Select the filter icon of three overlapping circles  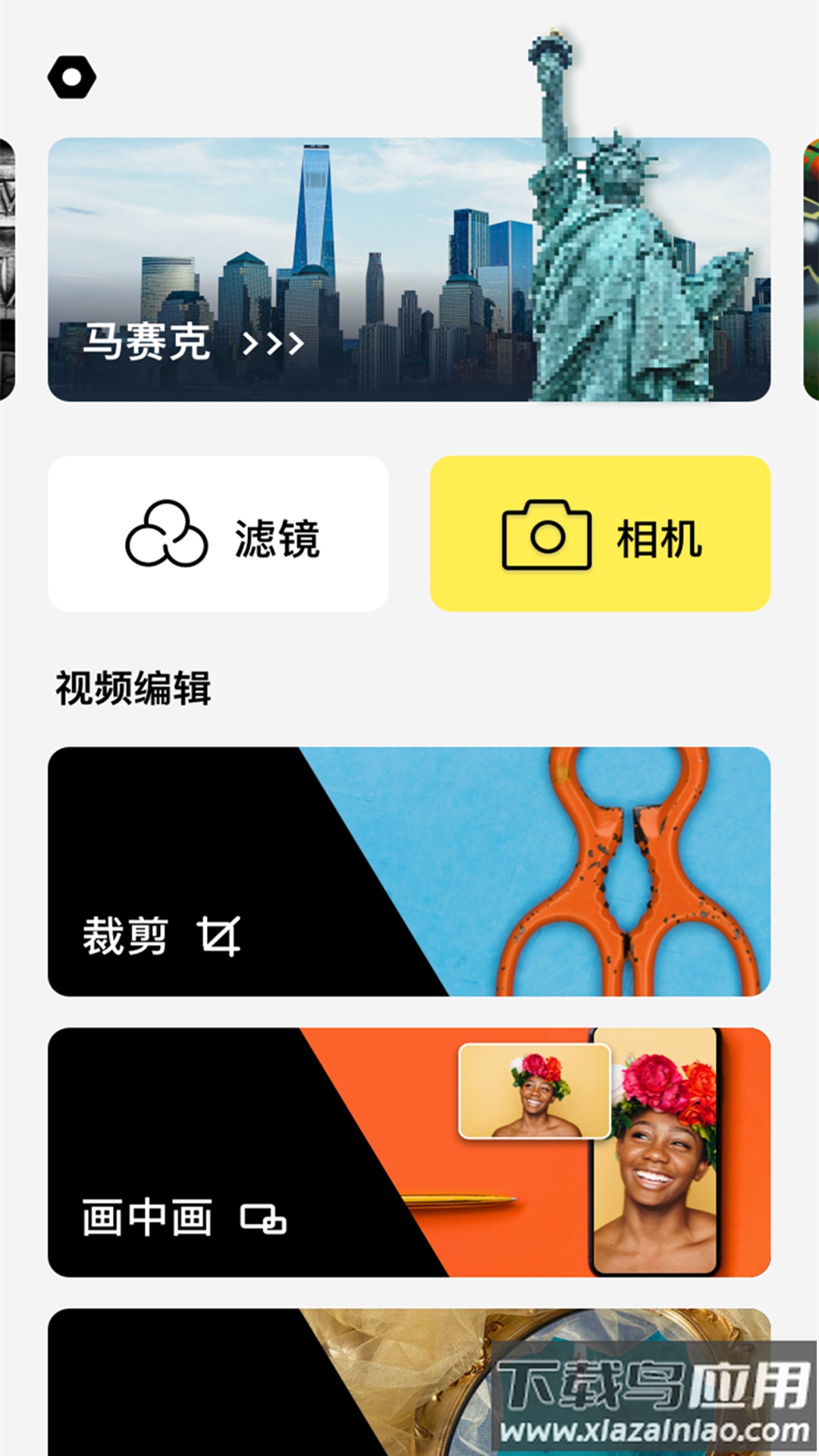point(163,534)
